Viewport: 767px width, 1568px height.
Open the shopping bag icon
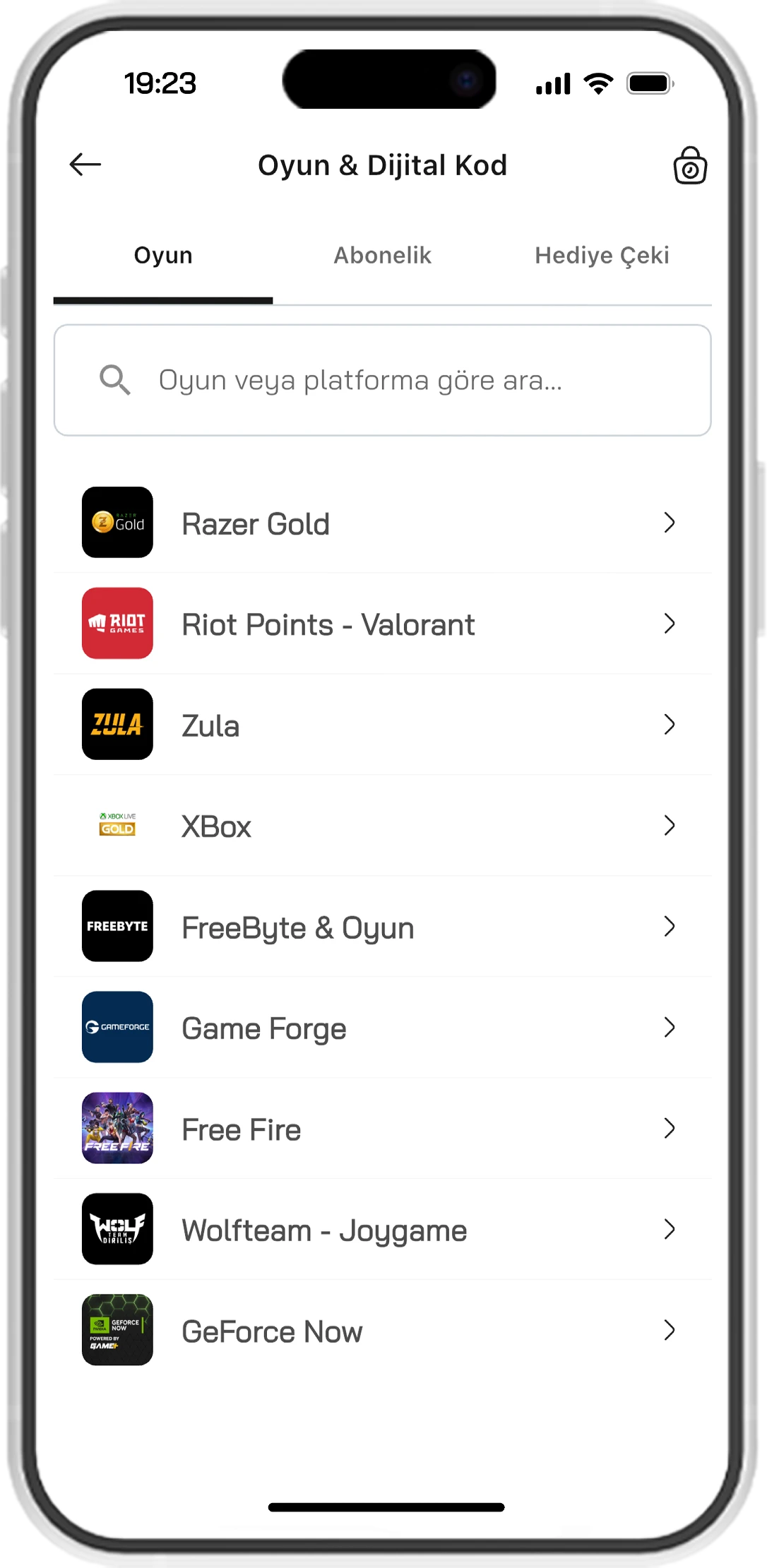[x=689, y=166]
